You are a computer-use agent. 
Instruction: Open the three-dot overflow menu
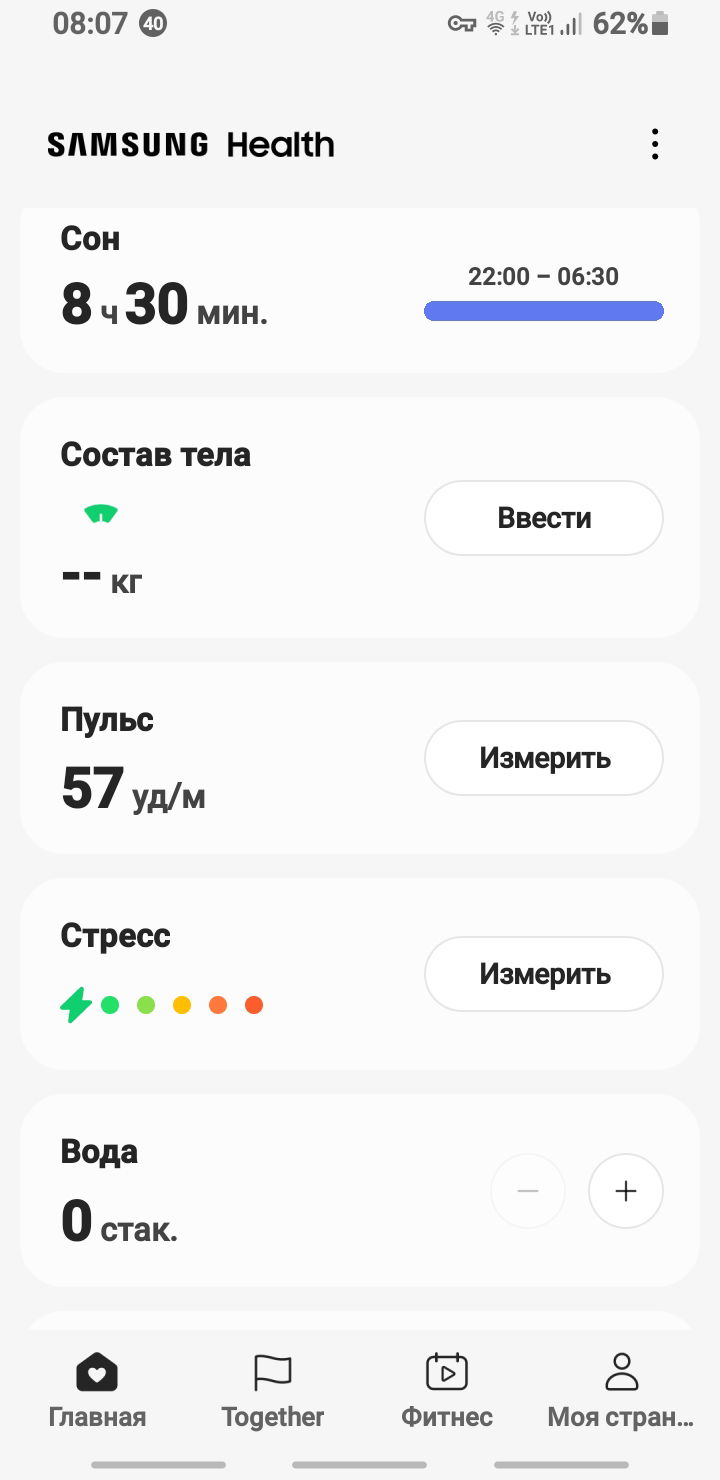tap(655, 145)
